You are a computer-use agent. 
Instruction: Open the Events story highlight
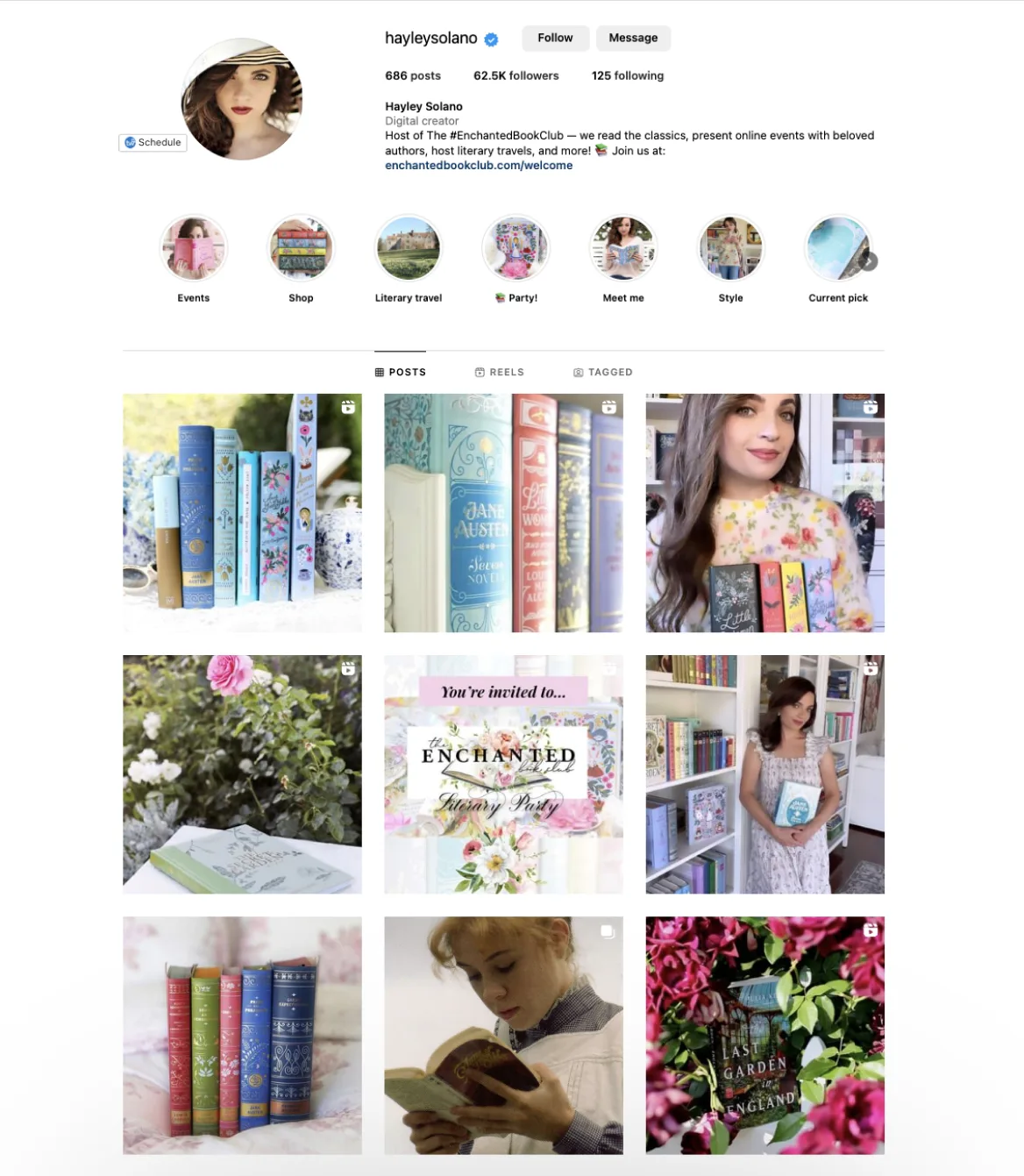[x=194, y=248]
